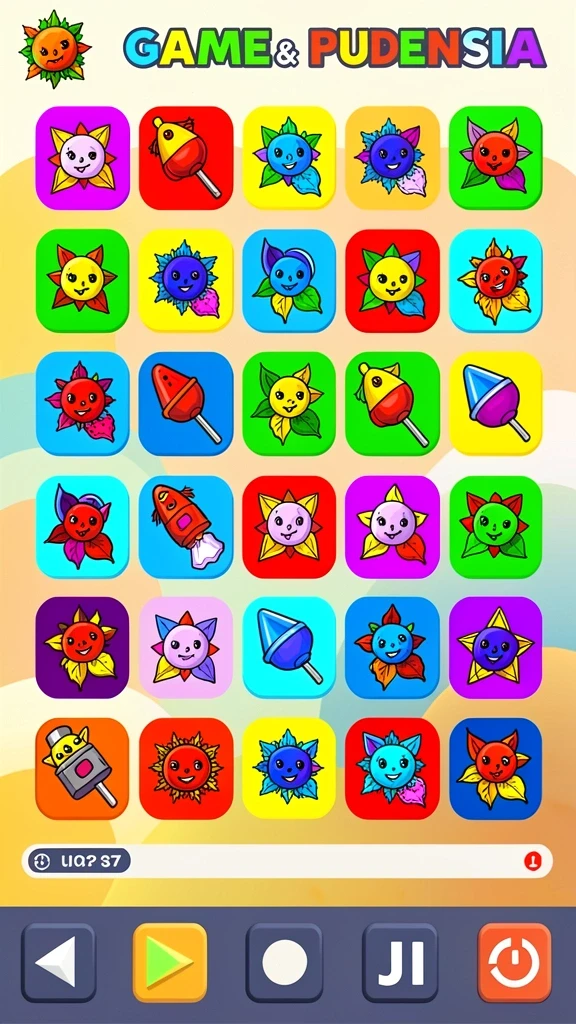Pick the pink-faced flower on pink tile
The width and height of the screenshot is (576, 1024).
coord(185,647)
